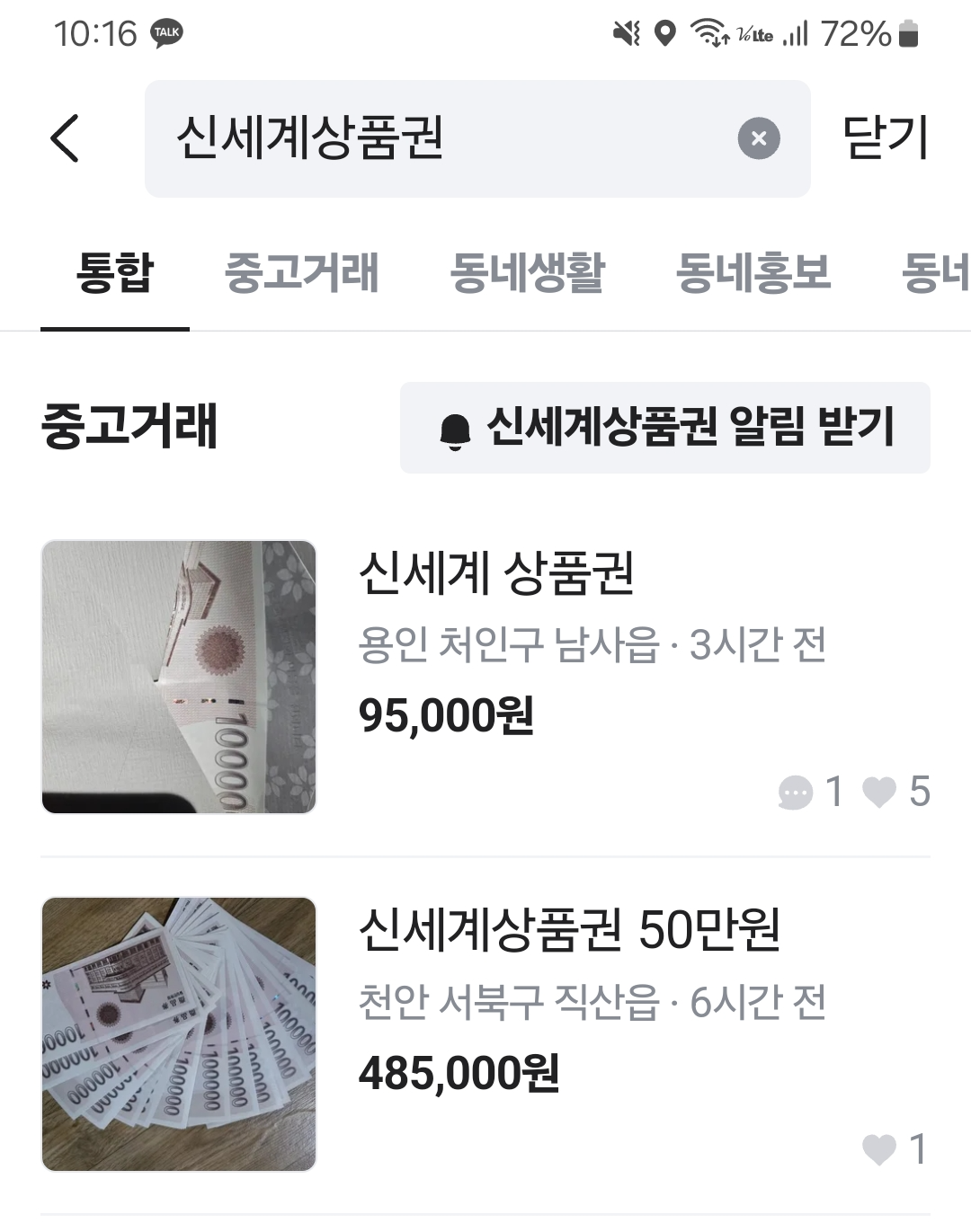Tap the back arrow to return
Viewport: 971px width, 1232px height.
pyautogui.click(x=61, y=137)
